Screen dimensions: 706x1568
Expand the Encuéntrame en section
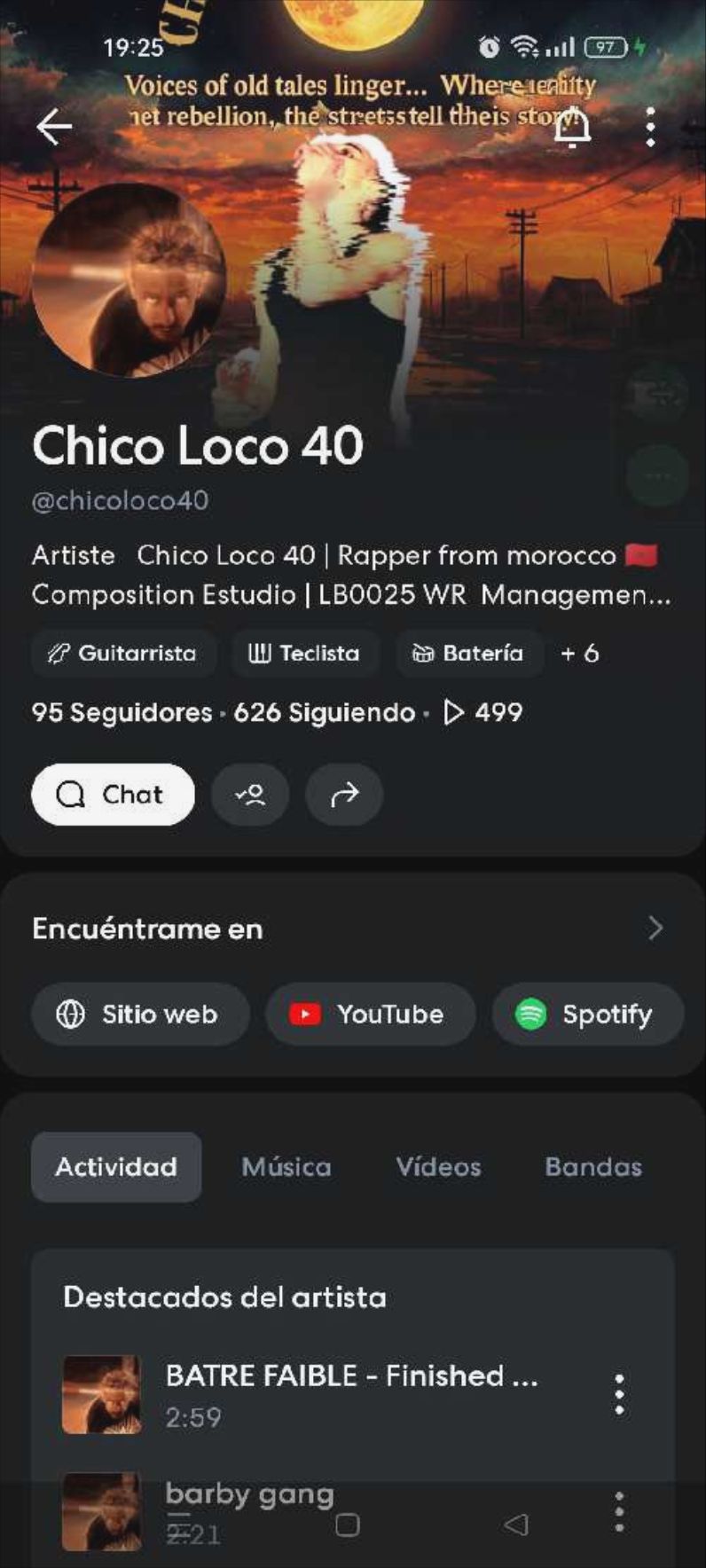click(x=655, y=929)
